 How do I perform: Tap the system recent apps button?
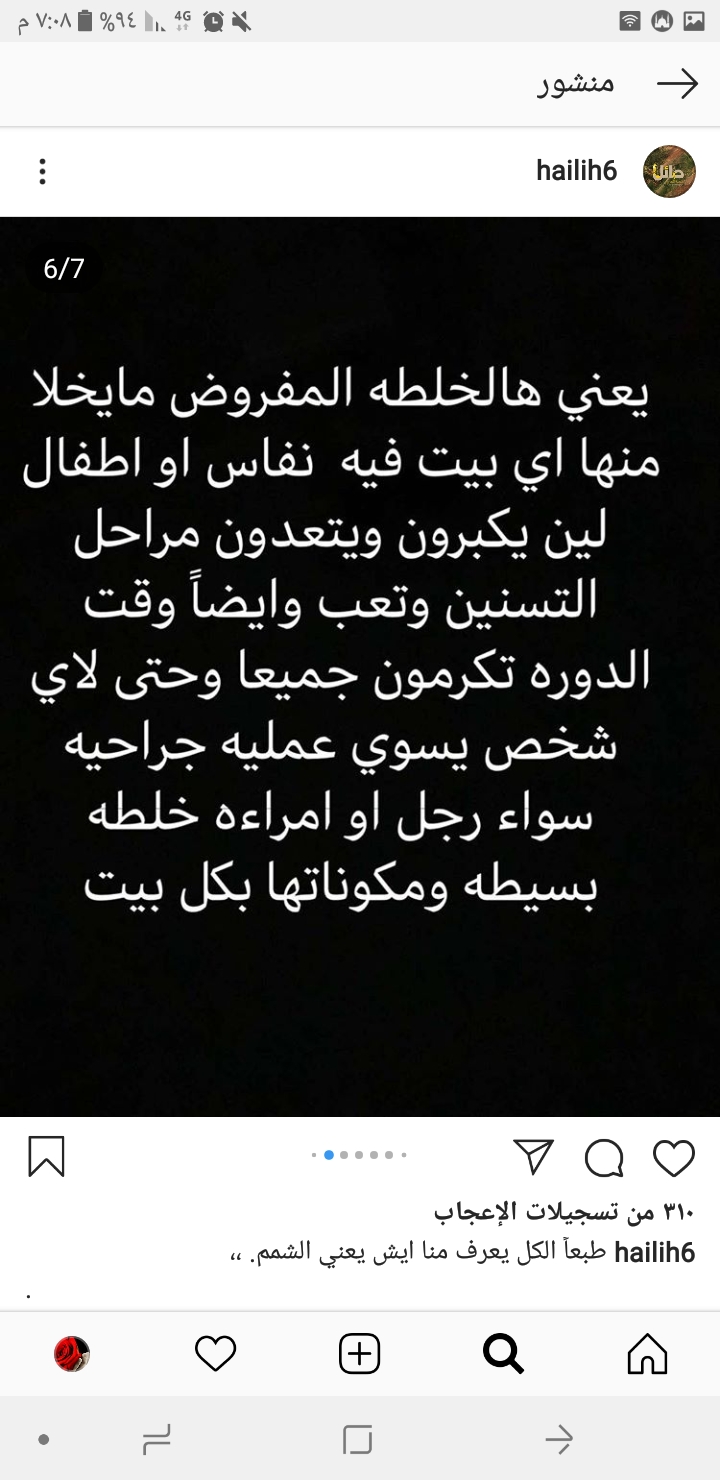pos(157,1440)
